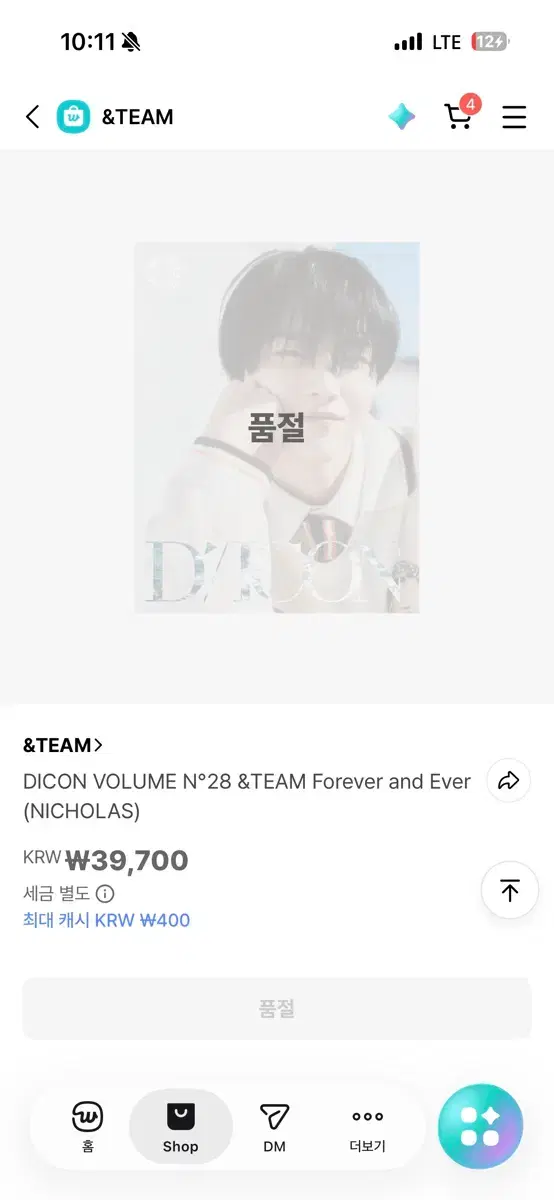Open the blue gem membership icon
Image resolution: width=554 pixels, height=1200 pixels.
(x=402, y=117)
